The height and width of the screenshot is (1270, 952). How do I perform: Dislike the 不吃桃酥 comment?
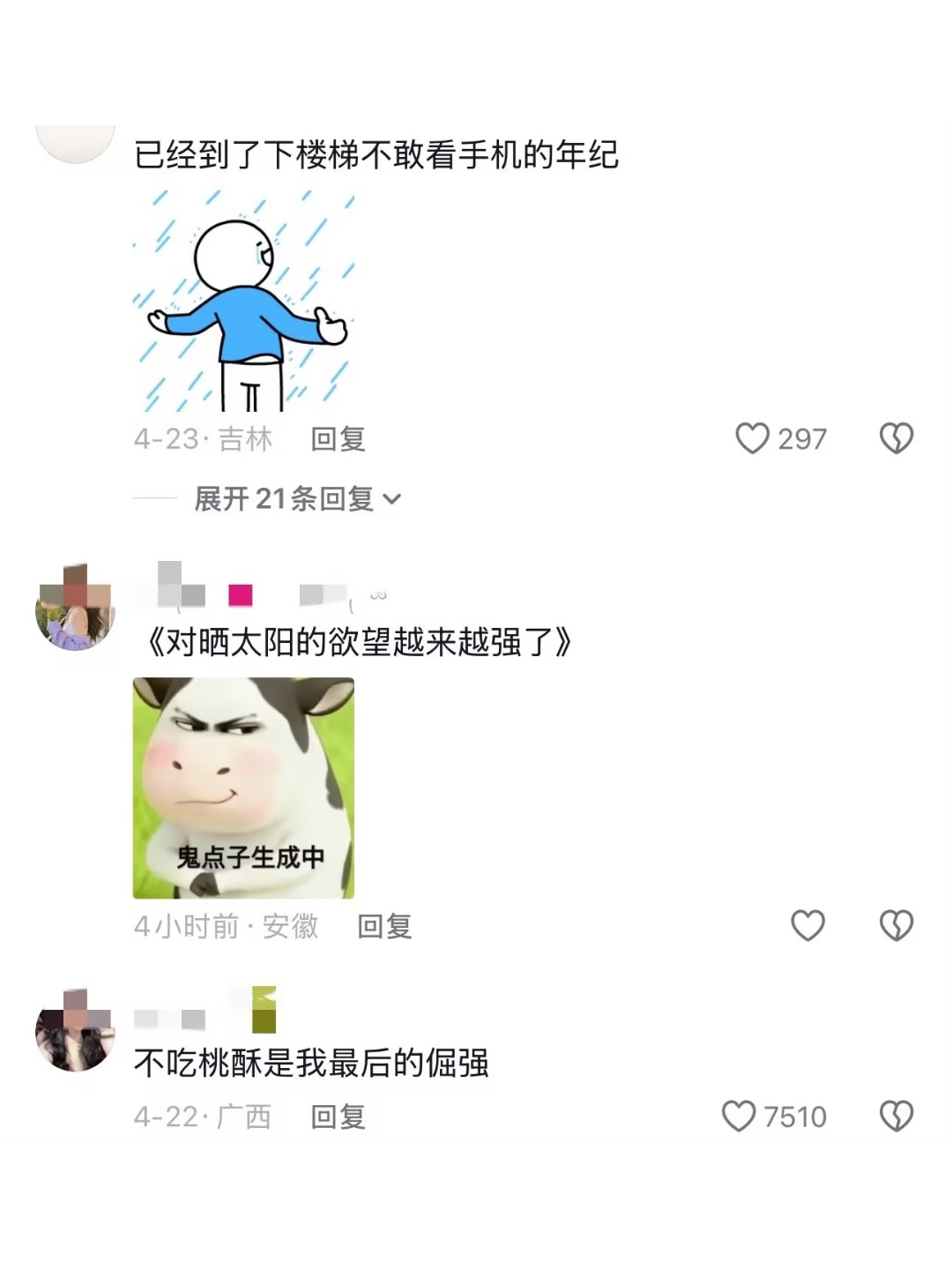tap(896, 1116)
